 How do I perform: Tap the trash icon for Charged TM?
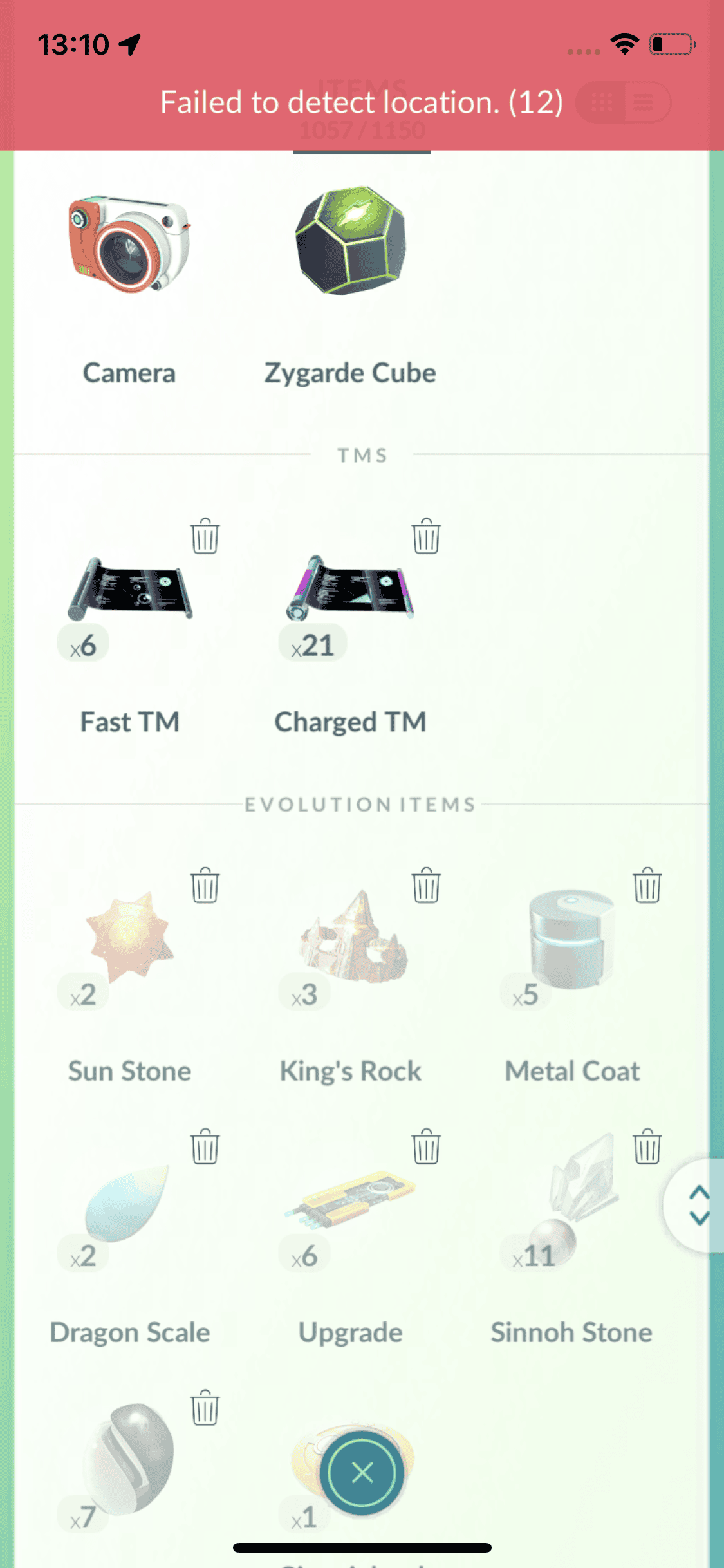(x=426, y=536)
